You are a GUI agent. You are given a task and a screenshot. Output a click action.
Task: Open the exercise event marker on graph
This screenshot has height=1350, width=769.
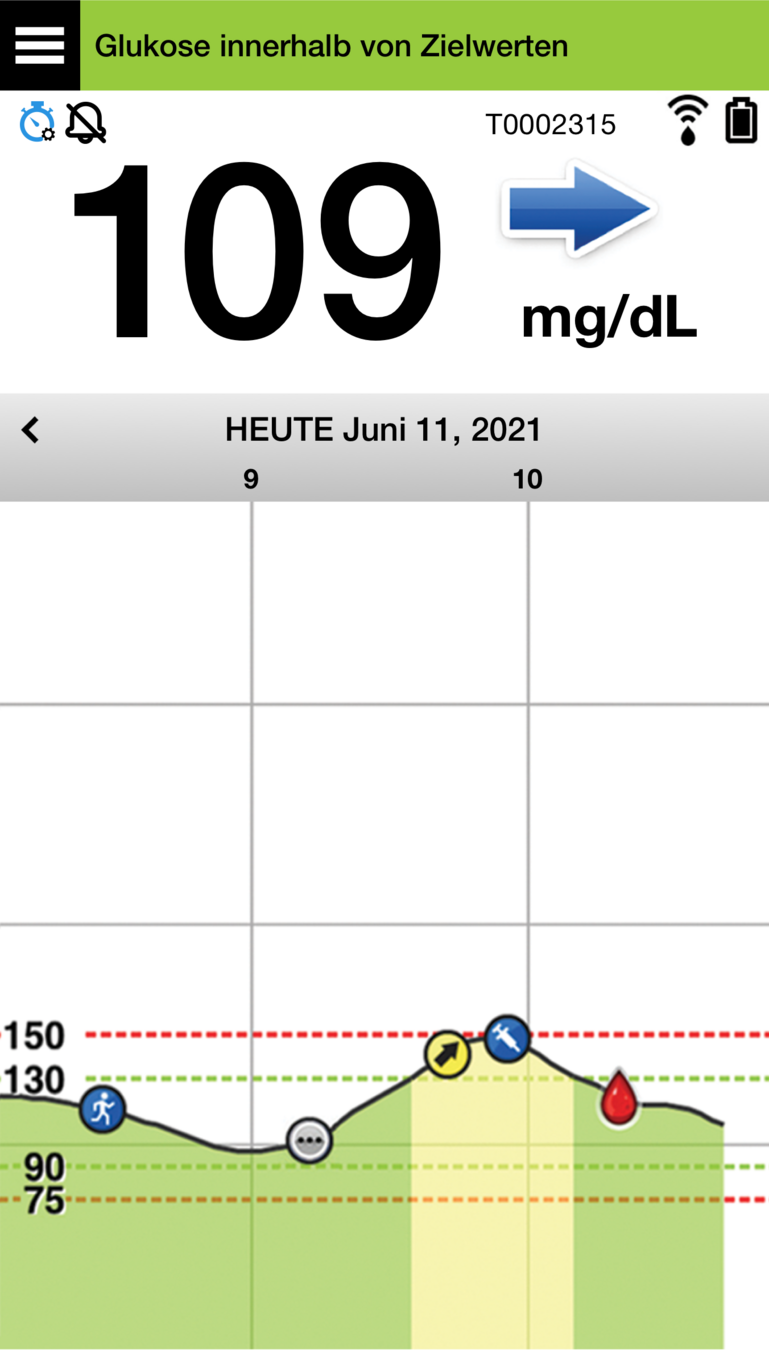(x=102, y=1109)
